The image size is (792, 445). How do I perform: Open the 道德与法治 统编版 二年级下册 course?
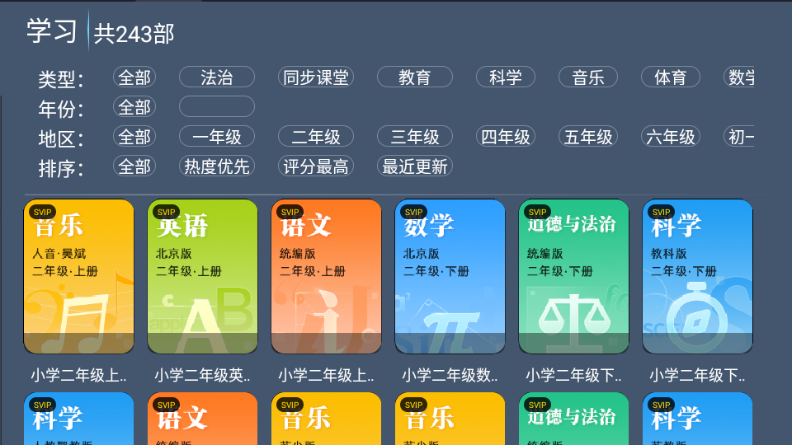tap(574, 277)
